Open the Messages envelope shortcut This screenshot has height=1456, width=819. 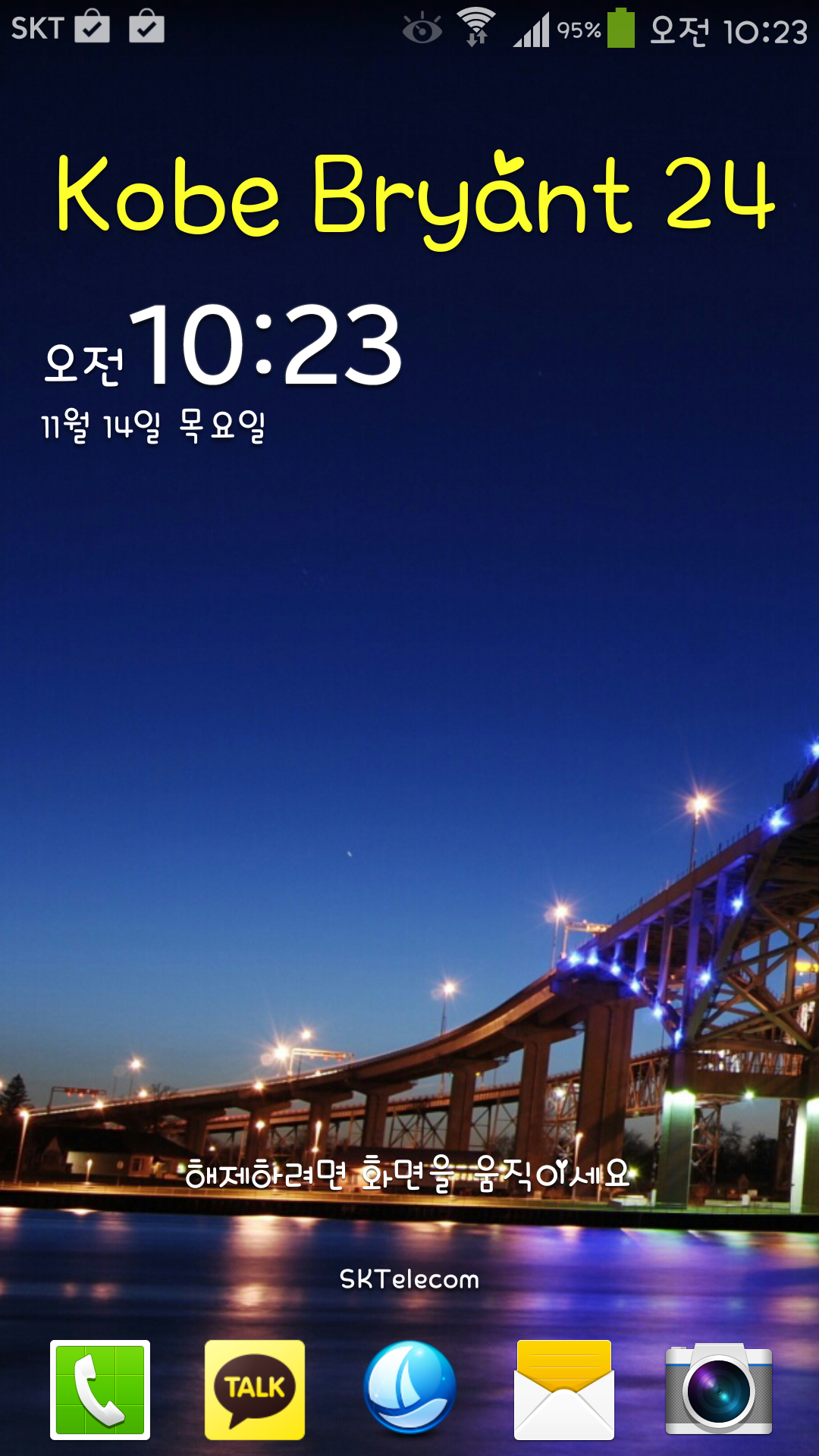click(x=564, y=1389)
